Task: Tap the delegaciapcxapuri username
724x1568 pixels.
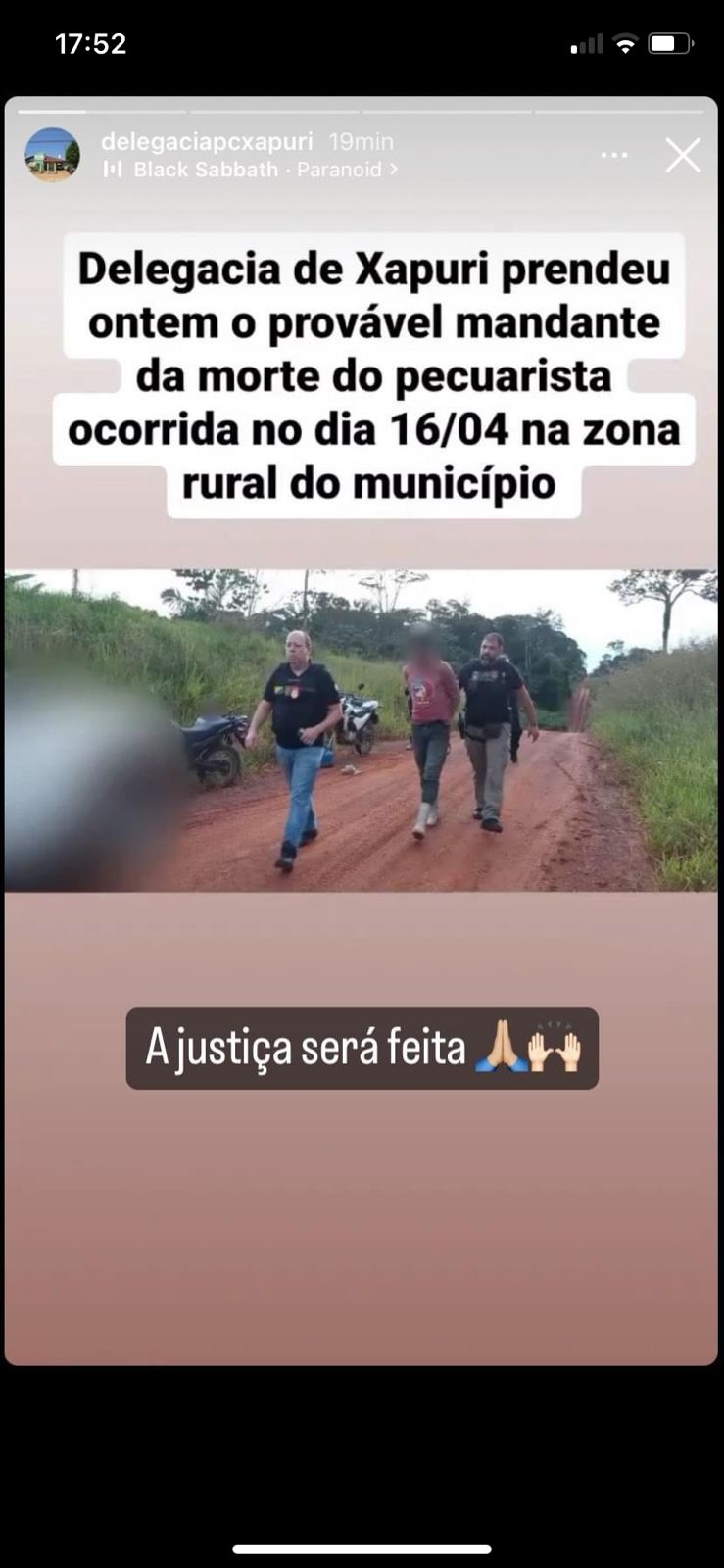Action: pyautogui.click(x=207, y=142)
